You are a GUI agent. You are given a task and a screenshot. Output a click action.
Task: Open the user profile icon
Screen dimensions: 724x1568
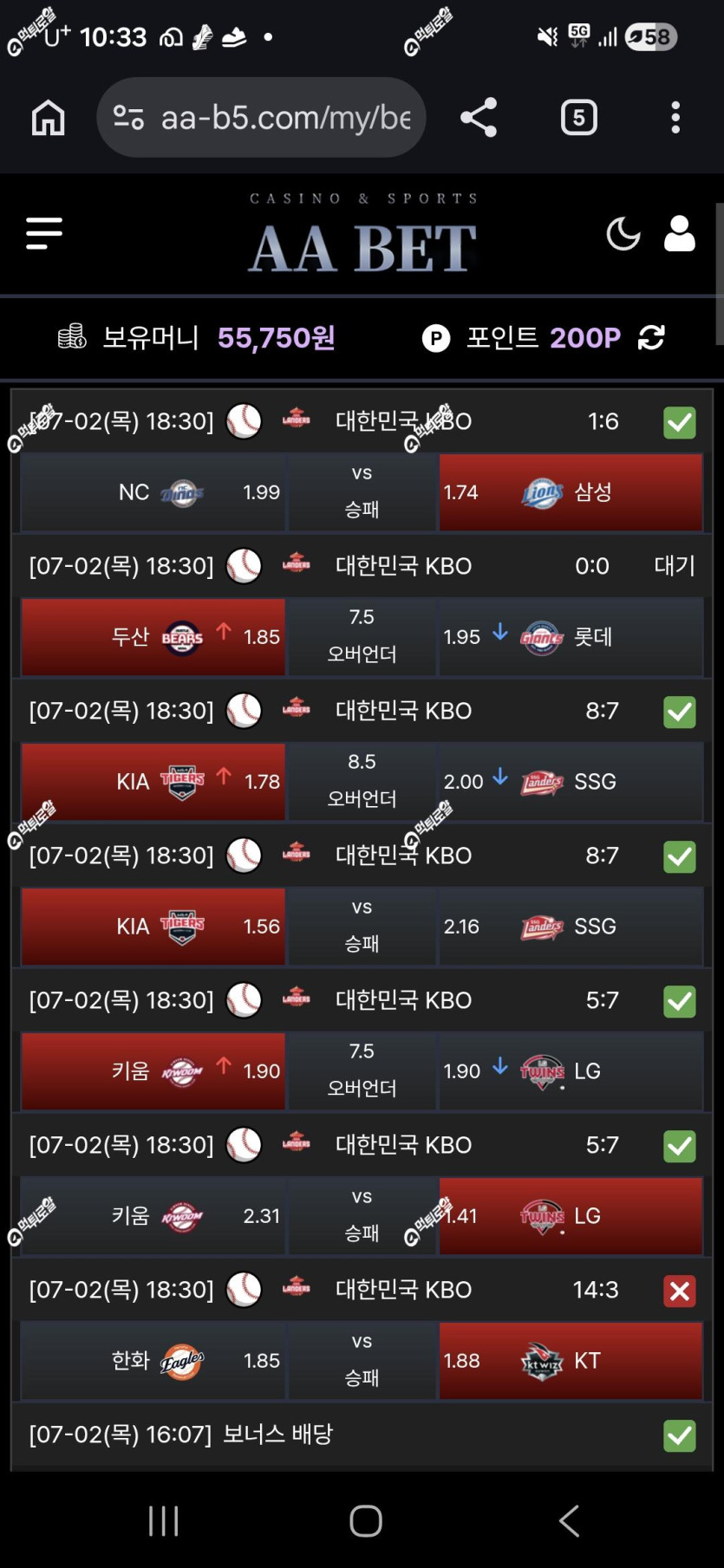pos(679,233)
